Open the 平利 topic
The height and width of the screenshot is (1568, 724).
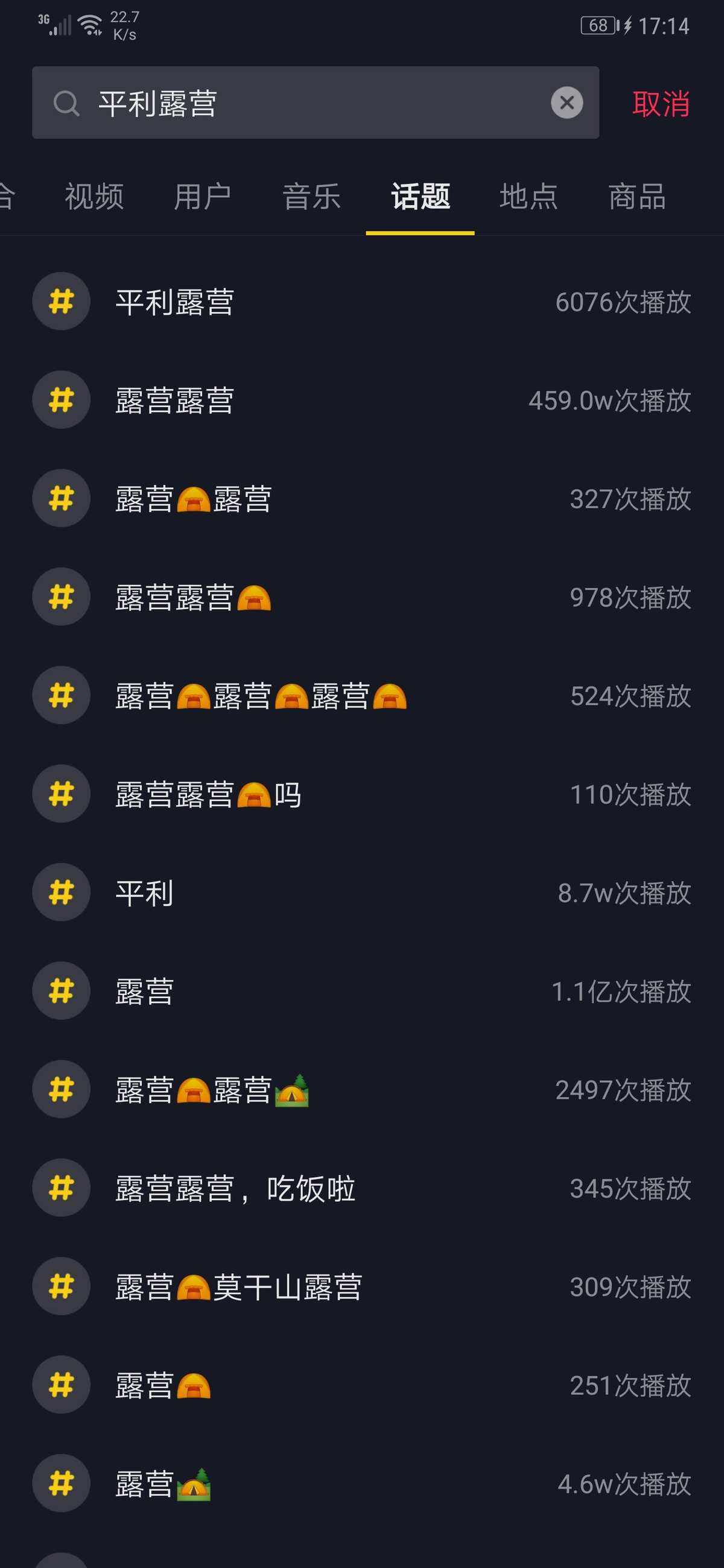361,893
